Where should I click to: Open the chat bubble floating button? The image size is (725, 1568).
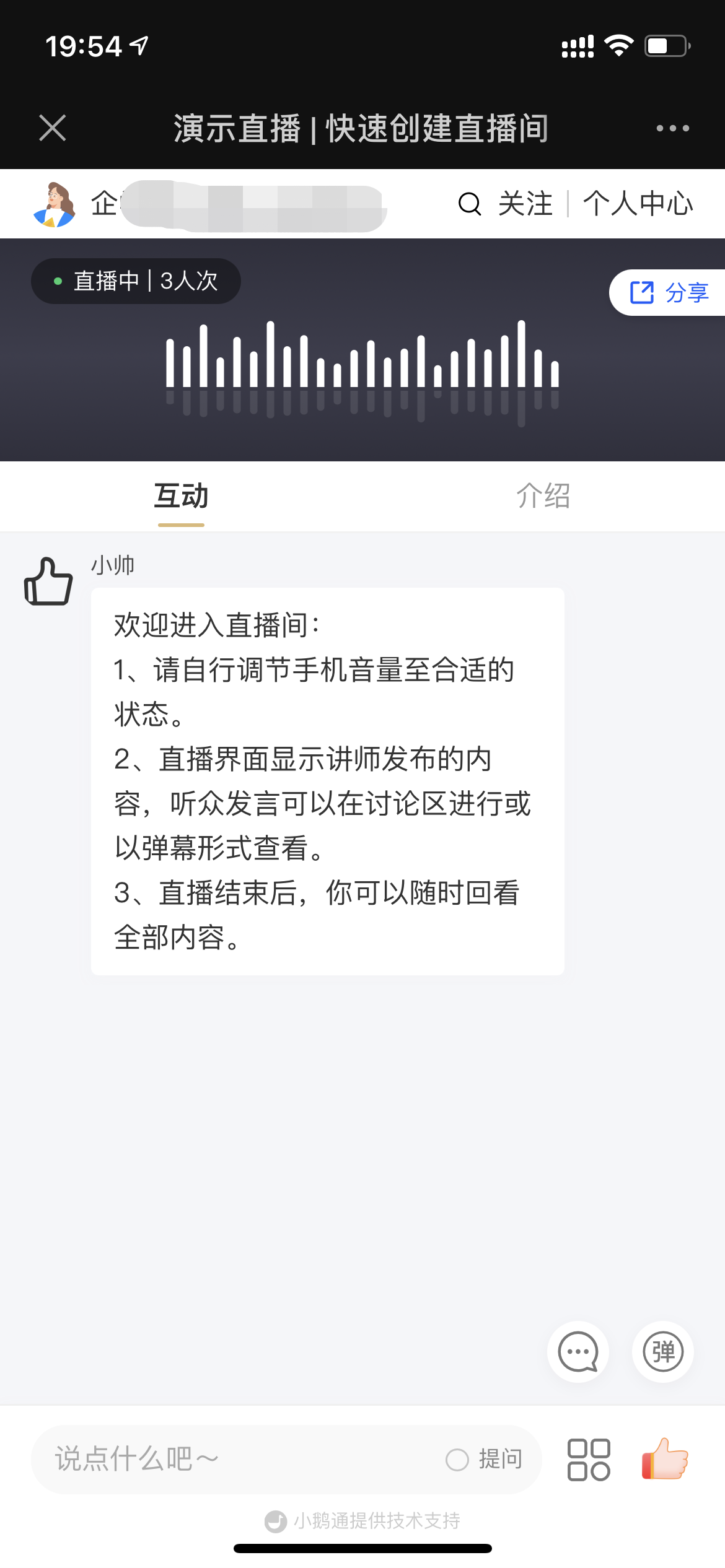pos(578,1352)
